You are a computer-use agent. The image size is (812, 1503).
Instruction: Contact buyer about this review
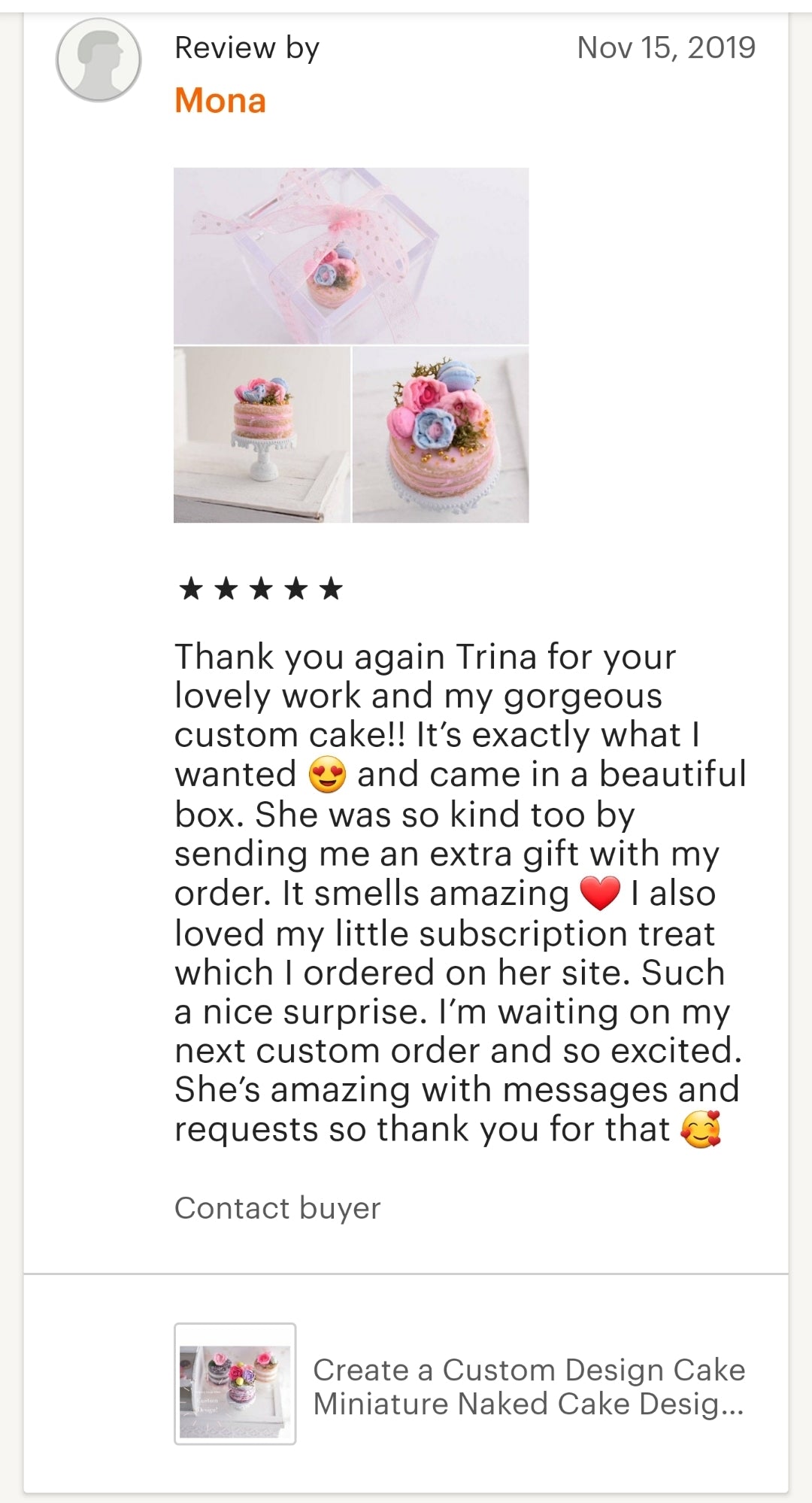[277, 1208]
